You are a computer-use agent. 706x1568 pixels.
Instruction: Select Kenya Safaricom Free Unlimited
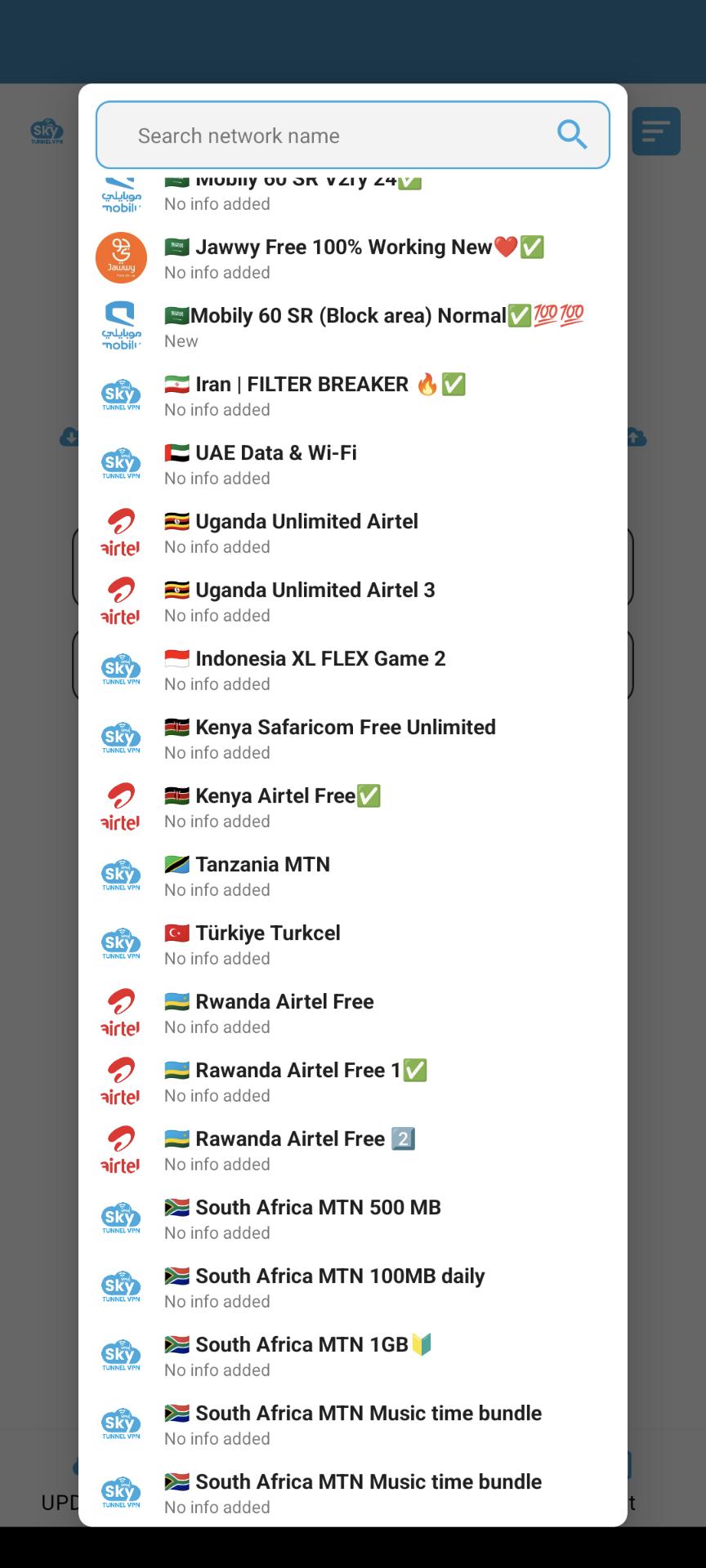(353, 738)
